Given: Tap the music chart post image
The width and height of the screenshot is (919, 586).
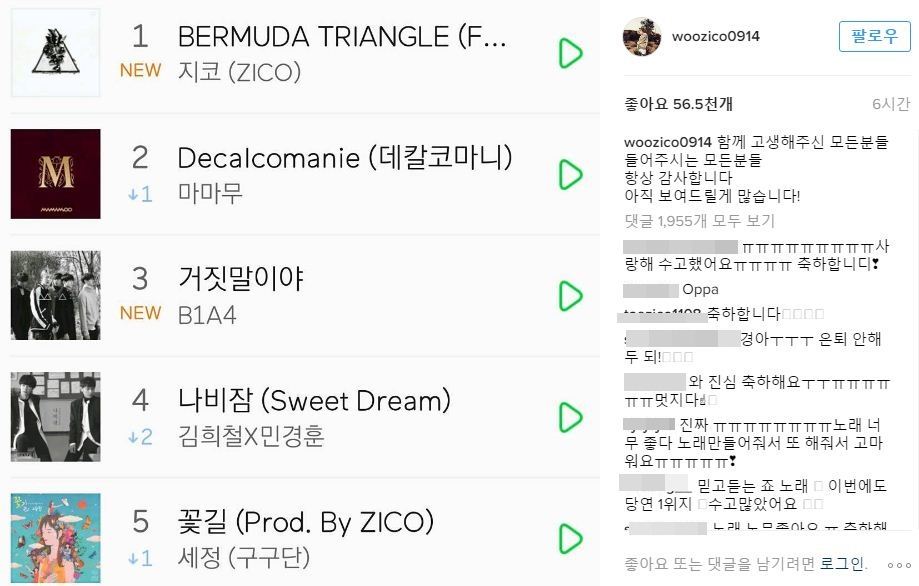Looking at the screenshot, I should point(300,293).
